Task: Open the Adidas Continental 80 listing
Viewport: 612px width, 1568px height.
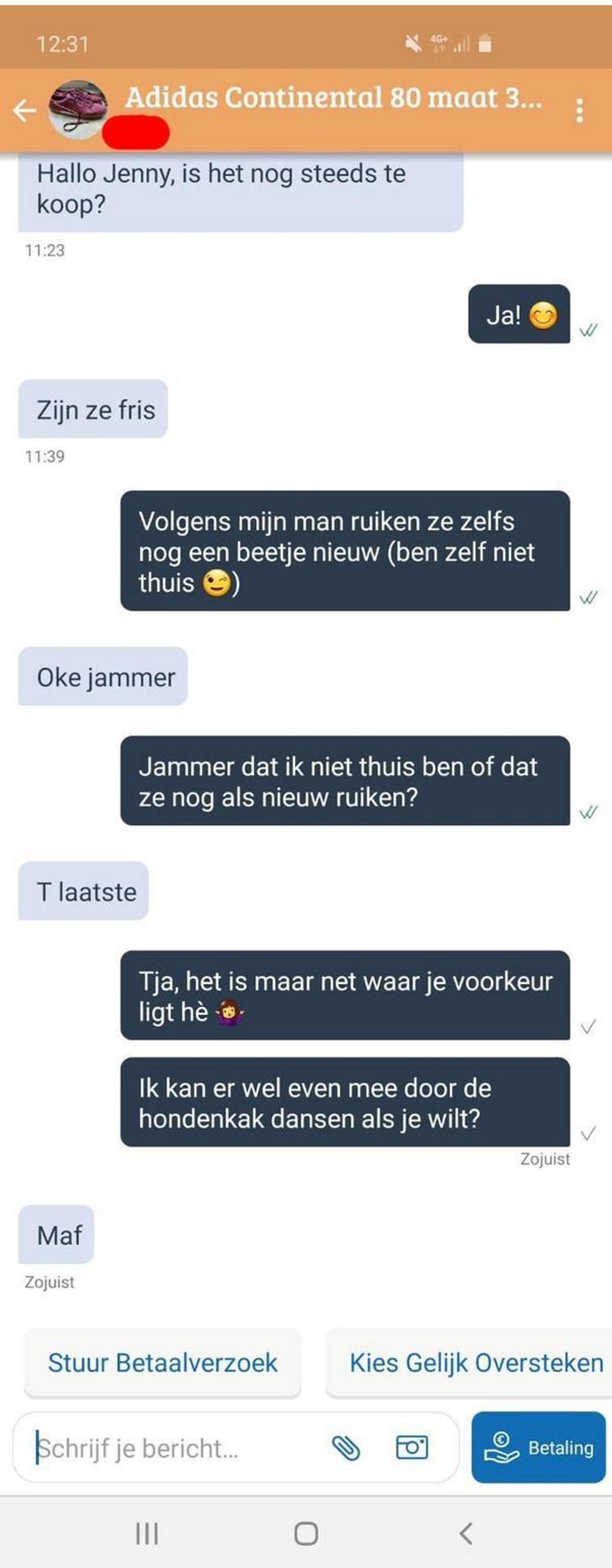Action: pos(333,98)
